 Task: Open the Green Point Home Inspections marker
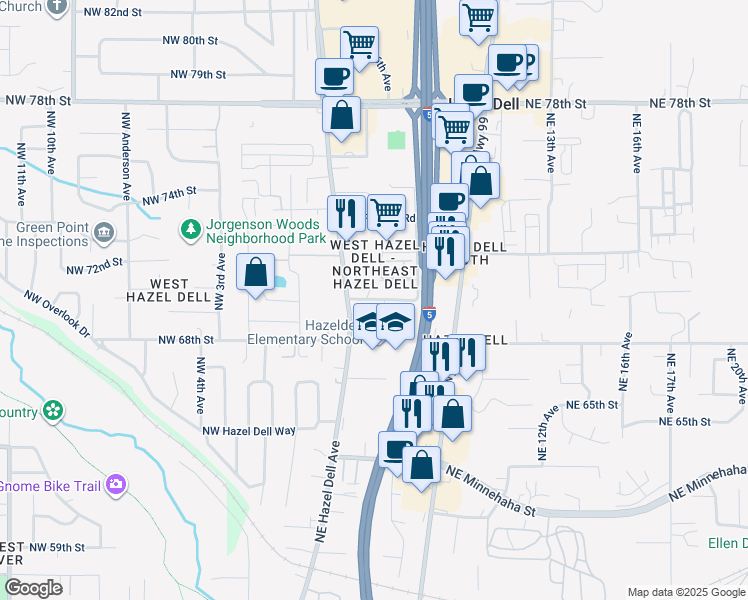click(x=104, y=233)
